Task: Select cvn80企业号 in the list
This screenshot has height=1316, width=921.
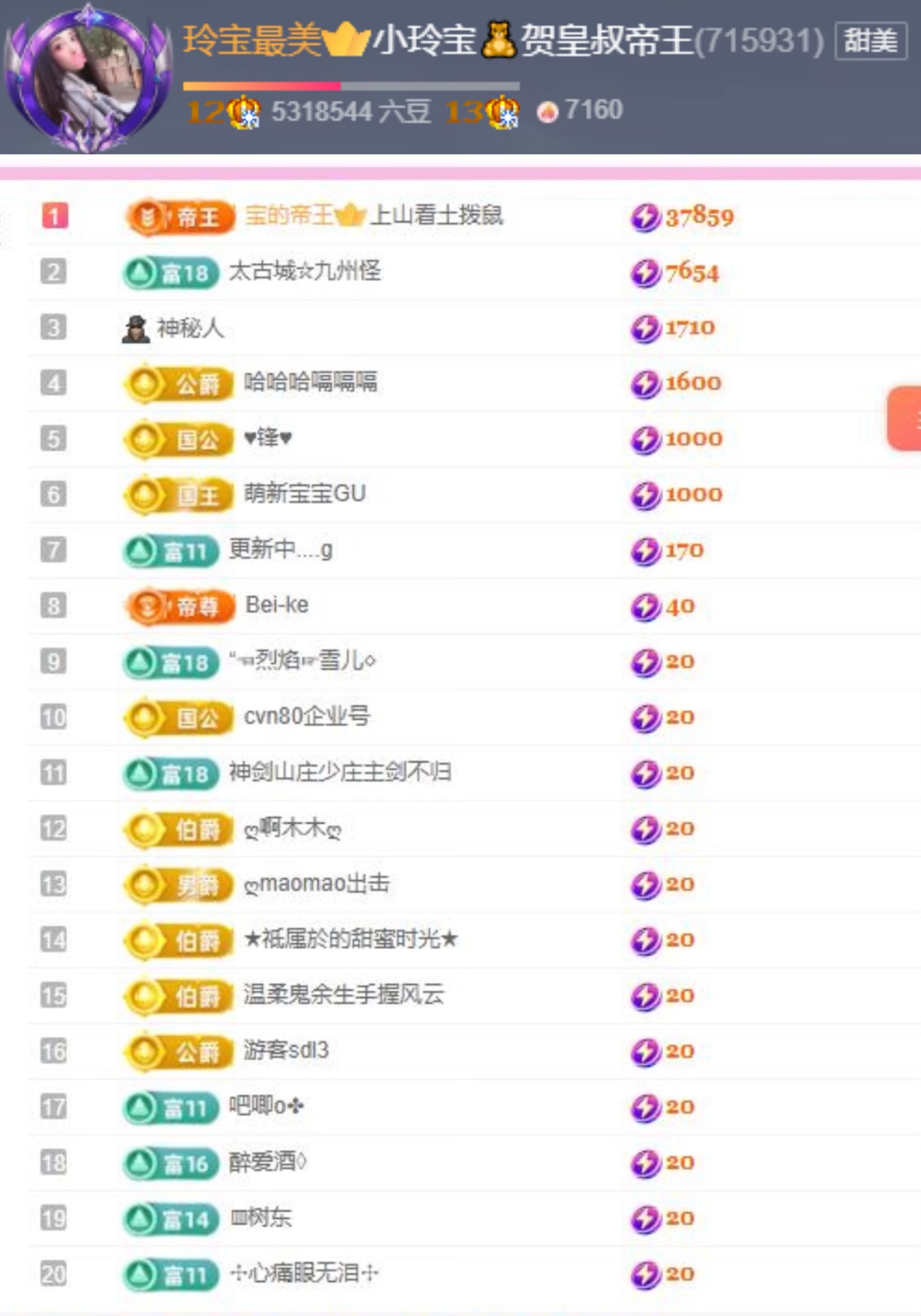Action: 307,717
